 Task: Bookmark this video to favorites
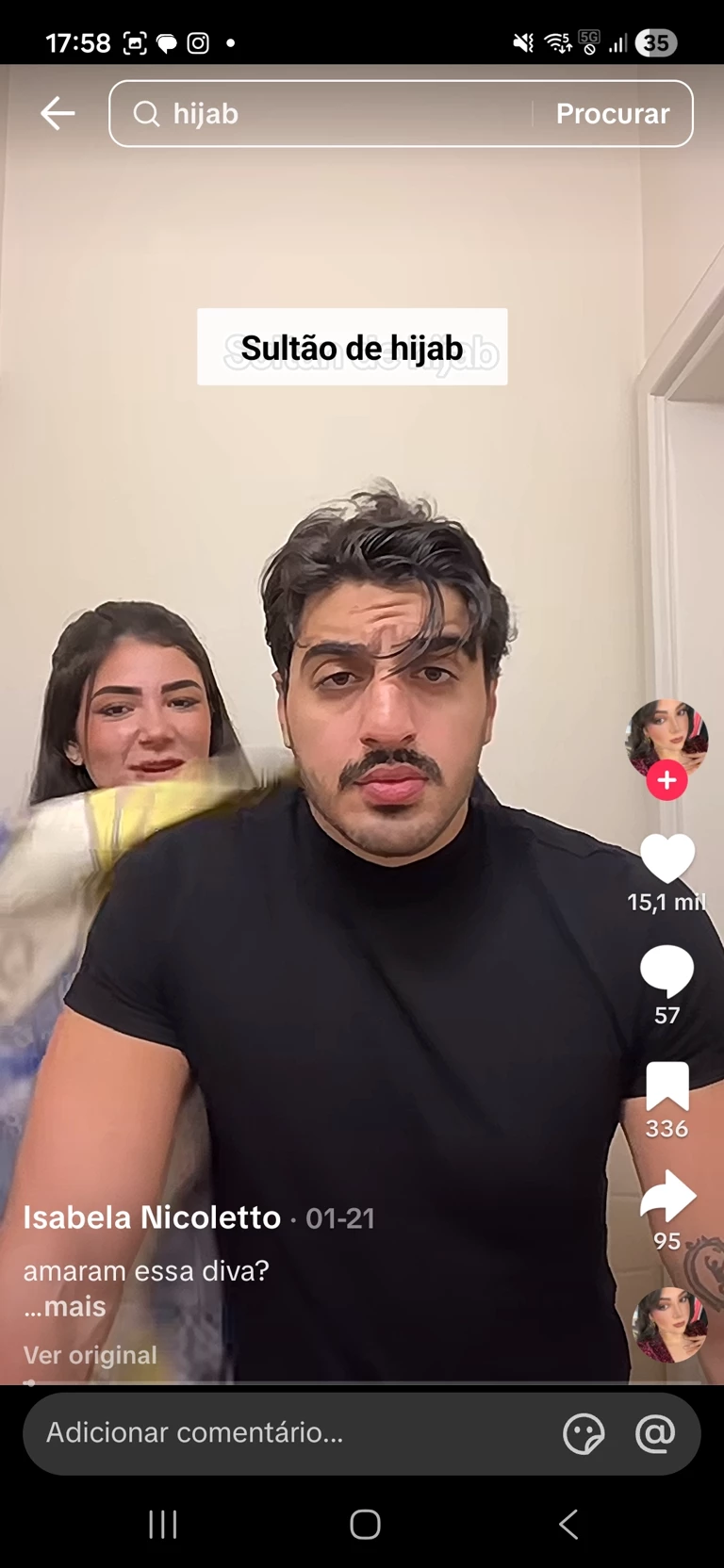[x=666, y=1086]
